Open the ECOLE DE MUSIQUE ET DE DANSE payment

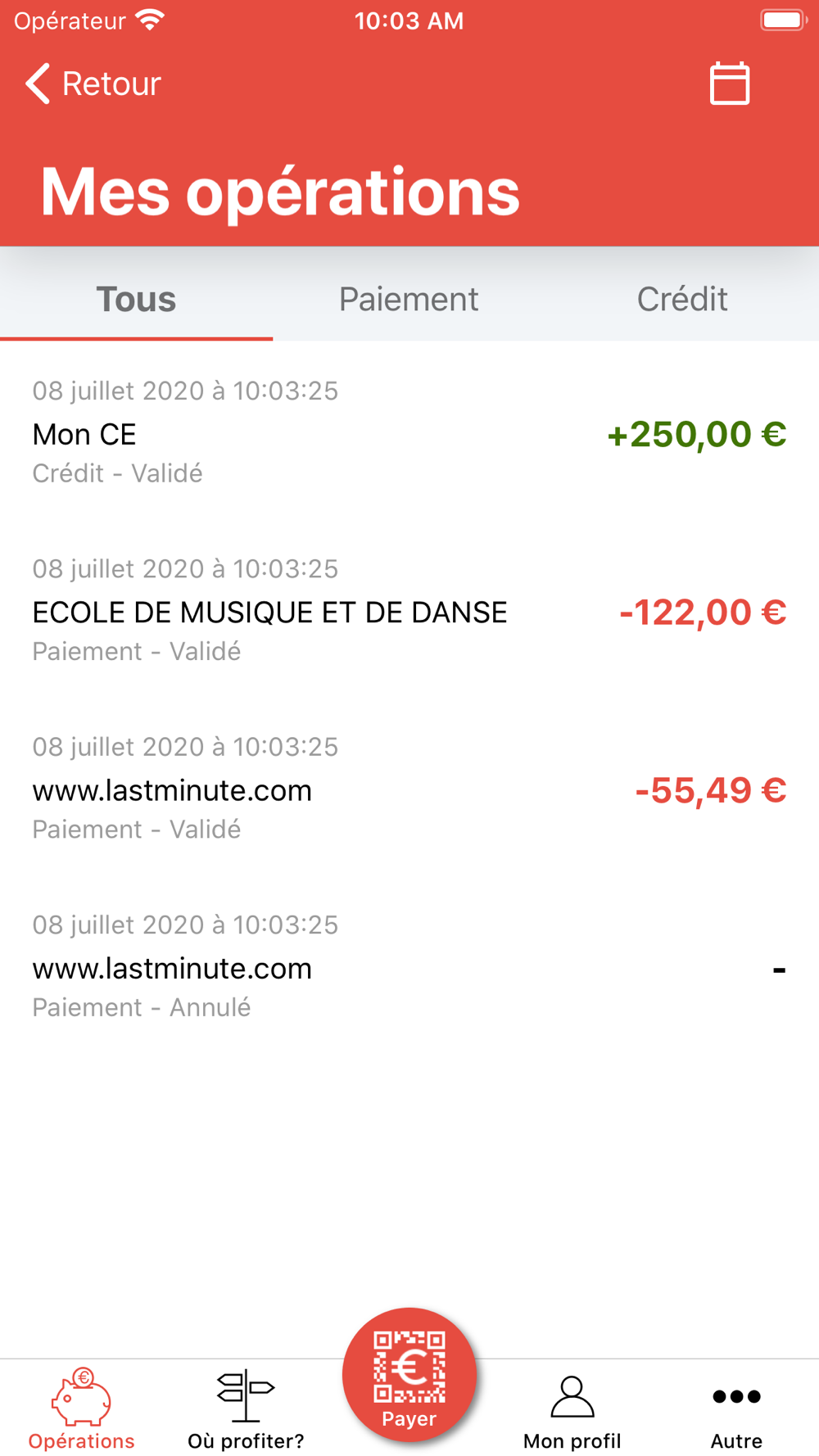pyautogui.click(x=409, y=611)
